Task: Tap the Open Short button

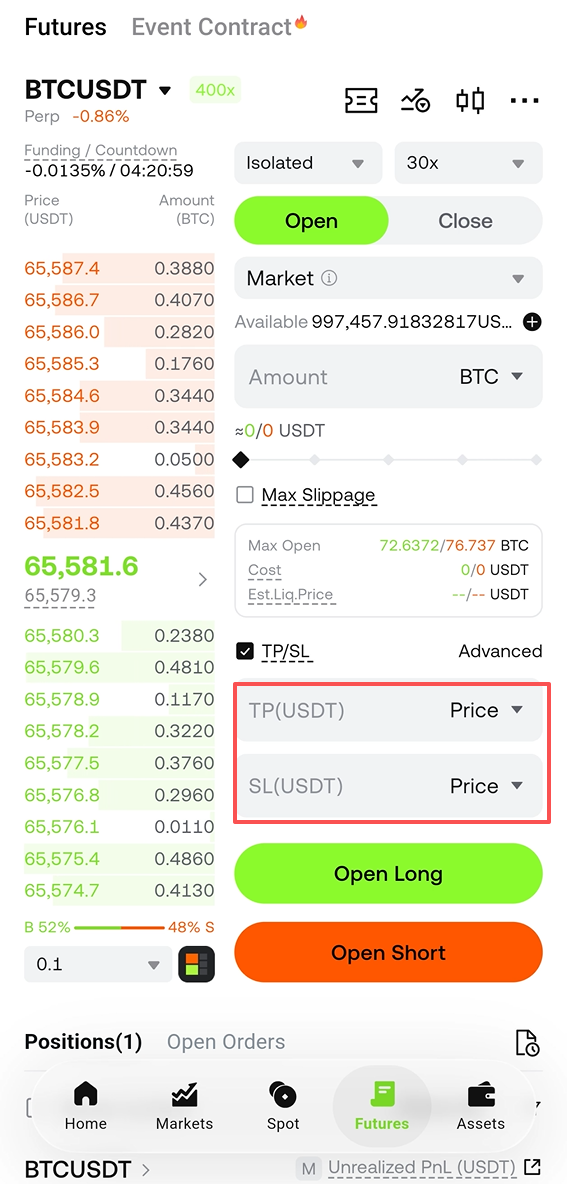Action: click(x=388, y=952)
